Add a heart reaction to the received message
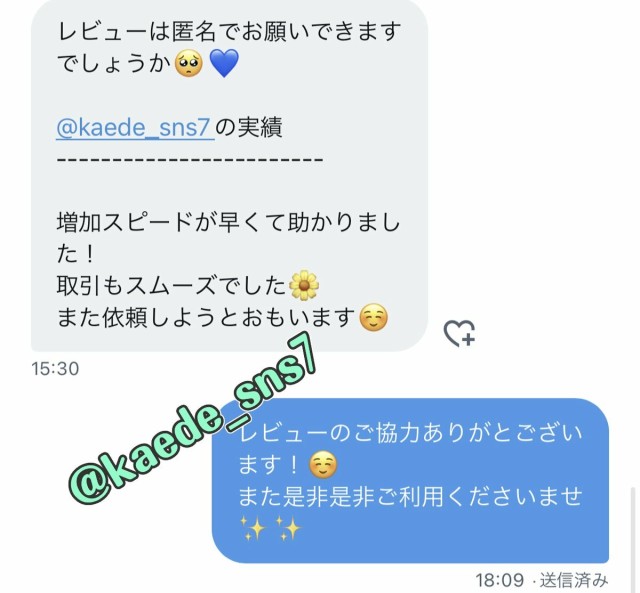Screen dimensions: 640x593 point(459,333)
